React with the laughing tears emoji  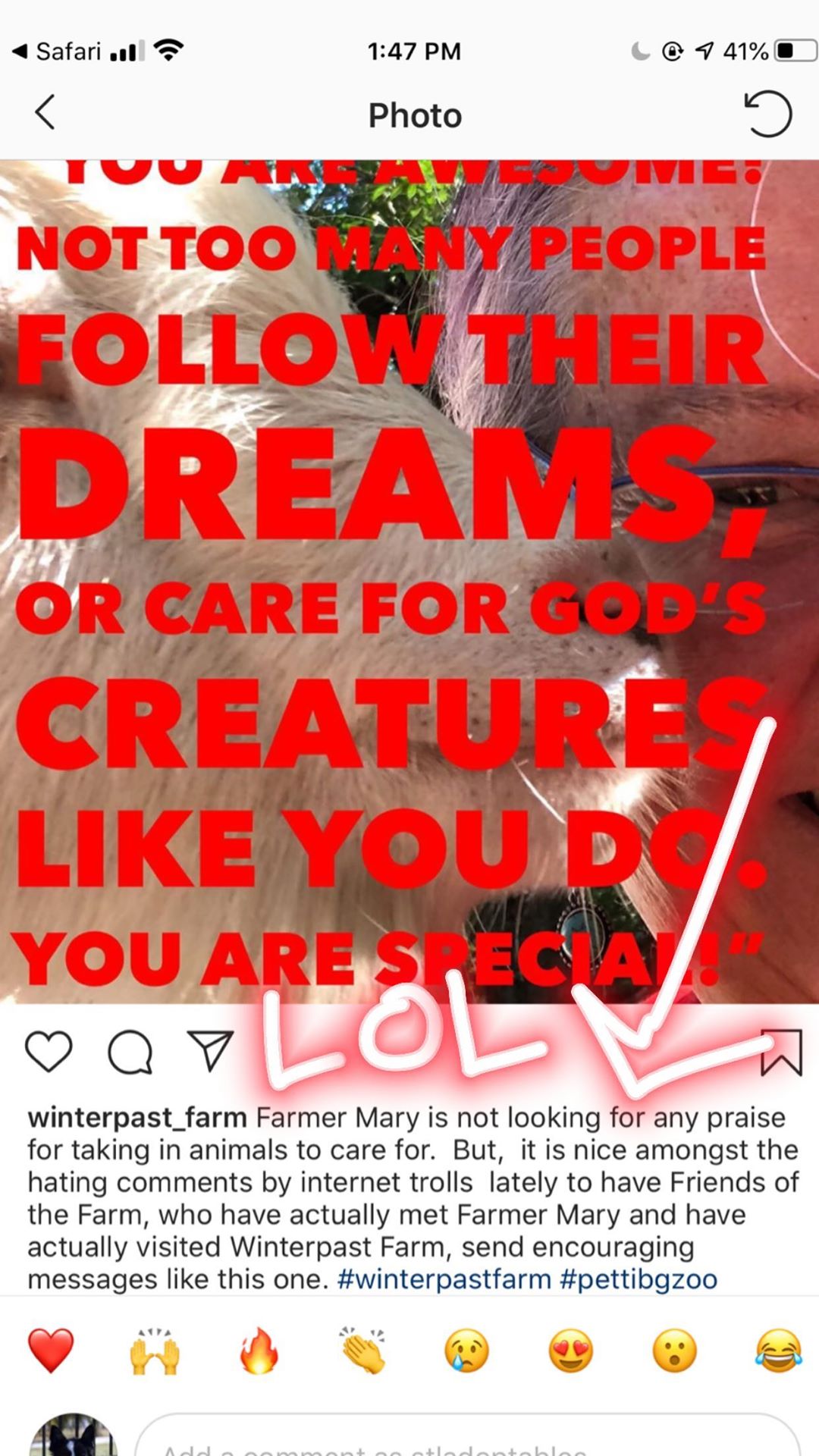pyautogui.click(x=779, y=1351)
